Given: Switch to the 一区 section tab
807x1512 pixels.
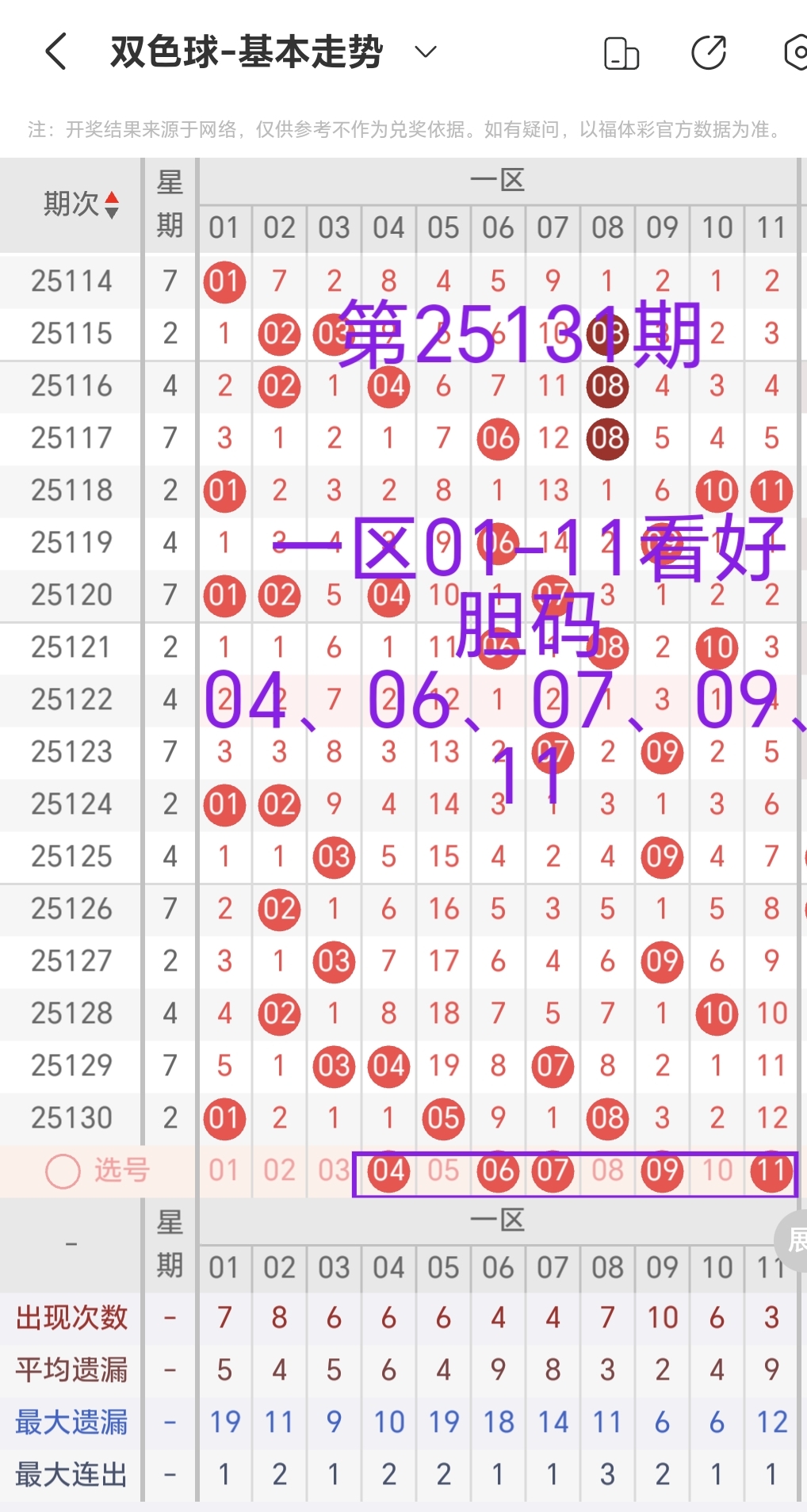Looking at the screenshot, I should click(498, 1220).
